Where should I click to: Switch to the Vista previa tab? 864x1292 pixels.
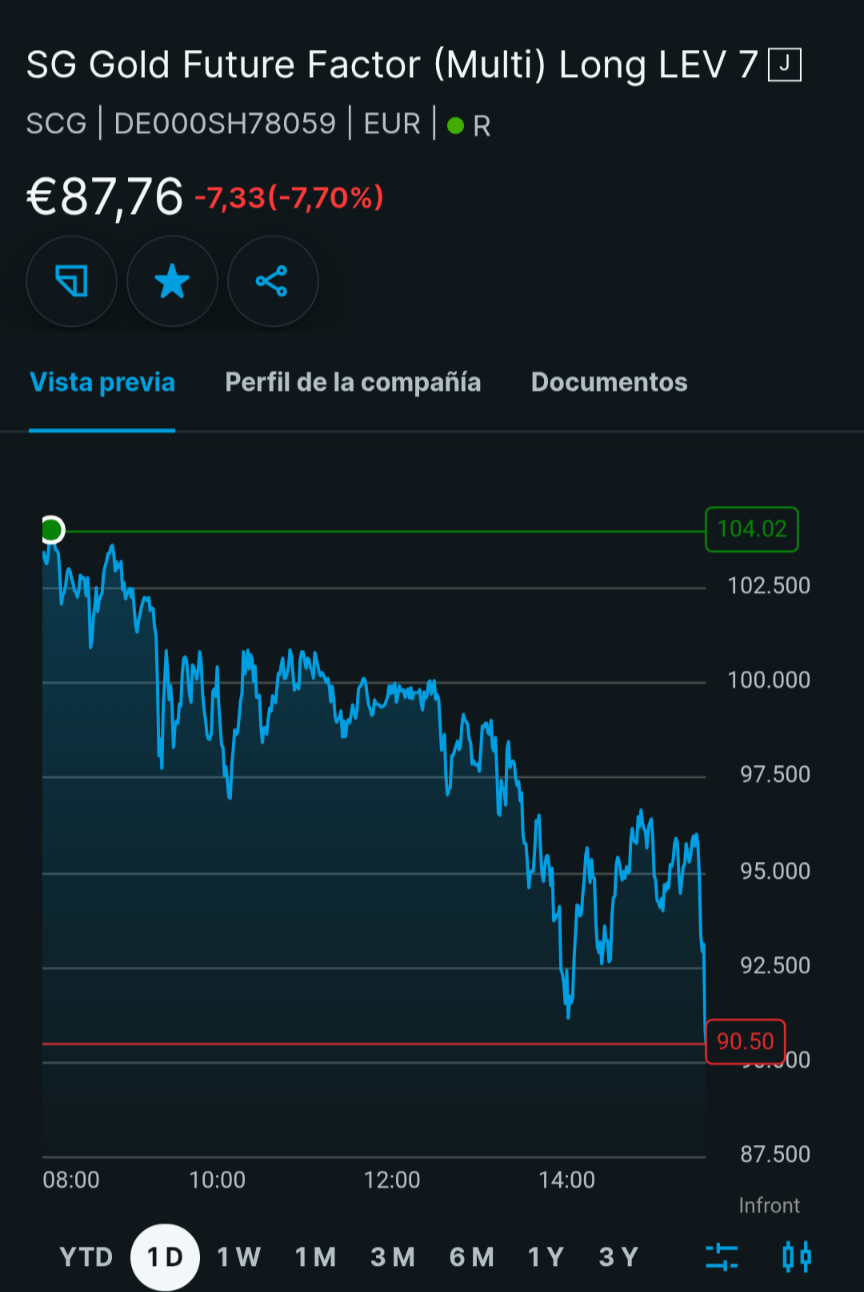click(102, 383)
